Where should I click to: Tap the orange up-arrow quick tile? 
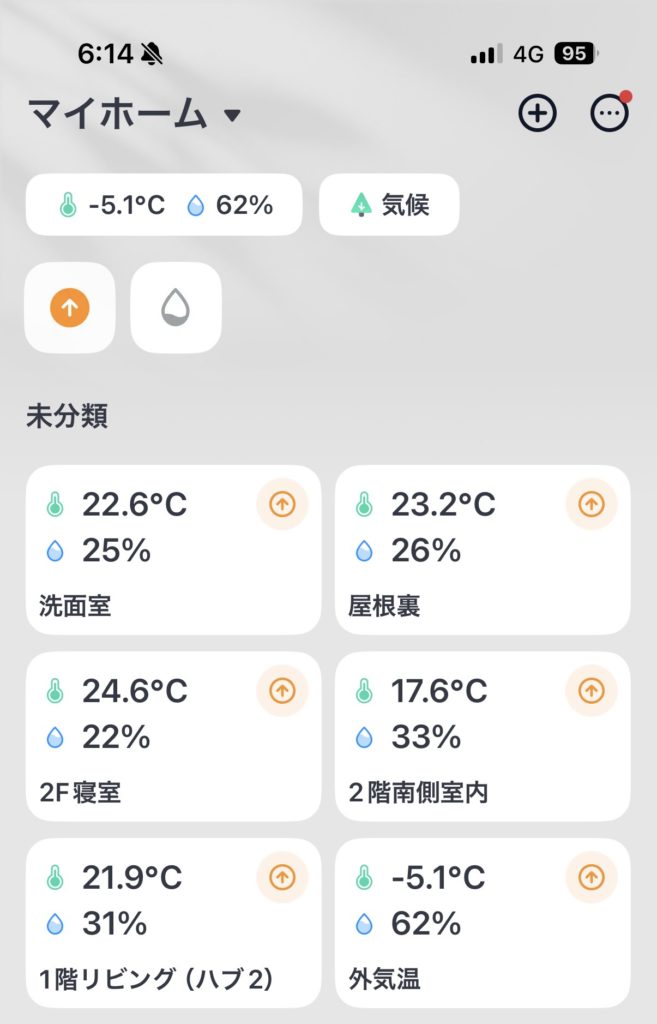(x=70, y=308)
